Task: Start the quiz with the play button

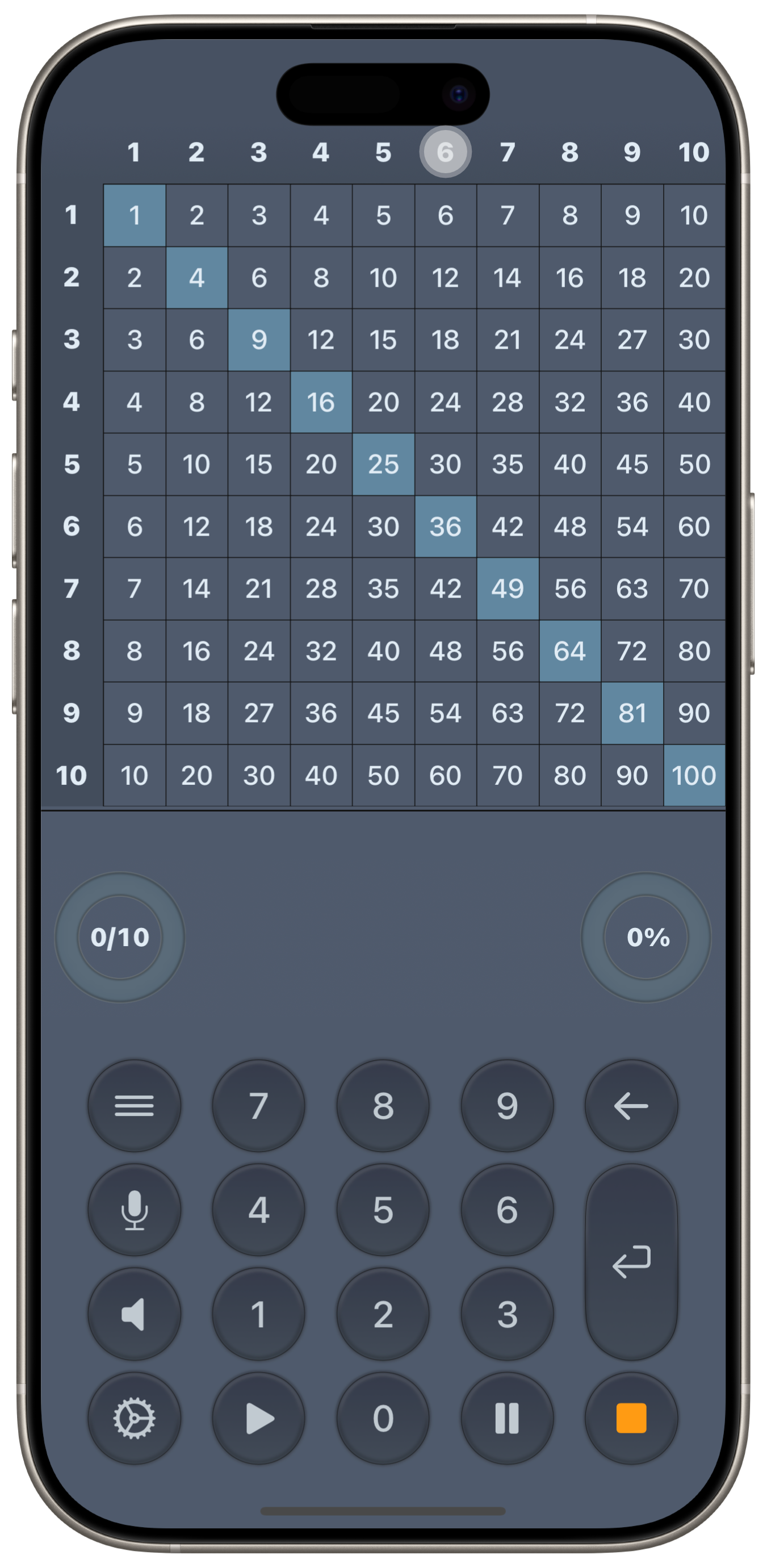Action: tap(259, 1418)
